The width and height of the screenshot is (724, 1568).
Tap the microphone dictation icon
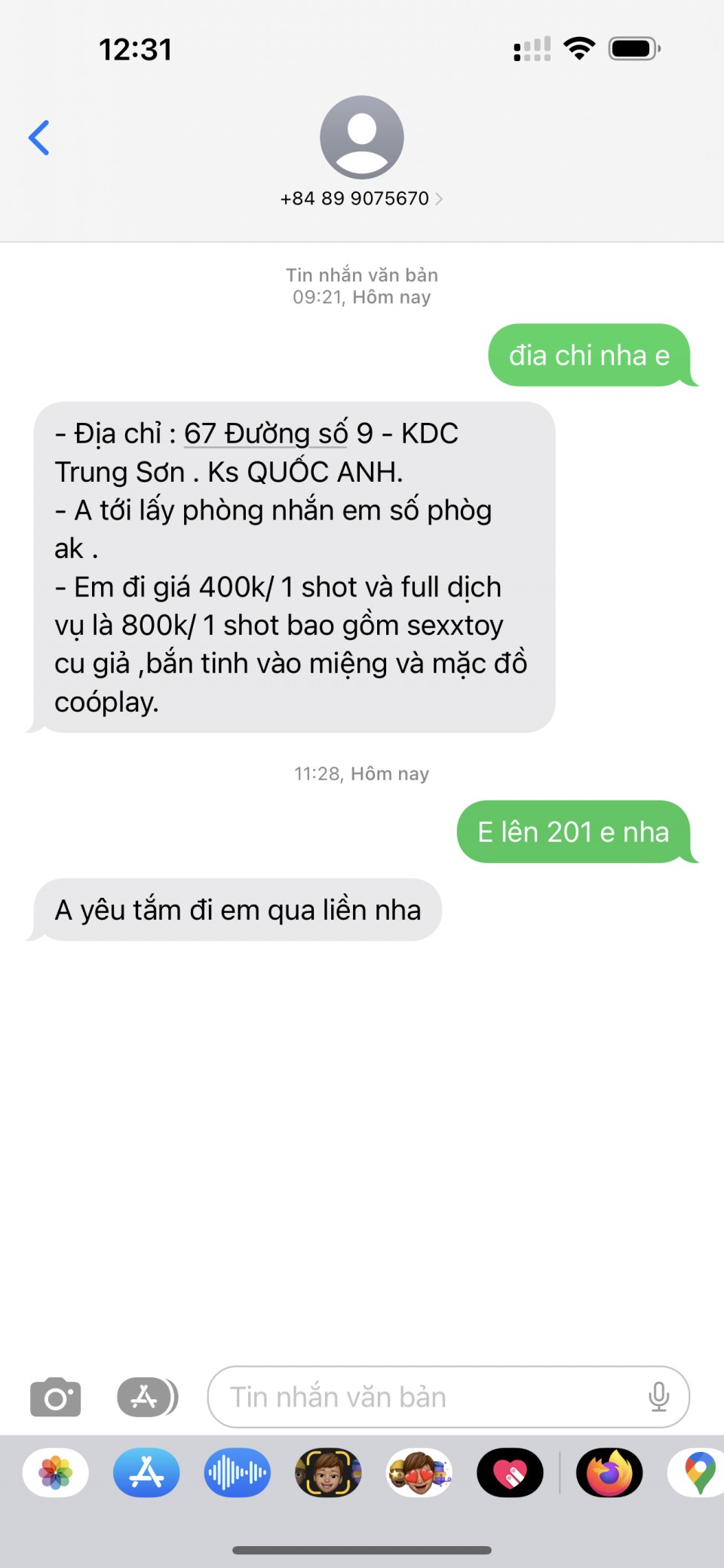tap(658, 1397)
